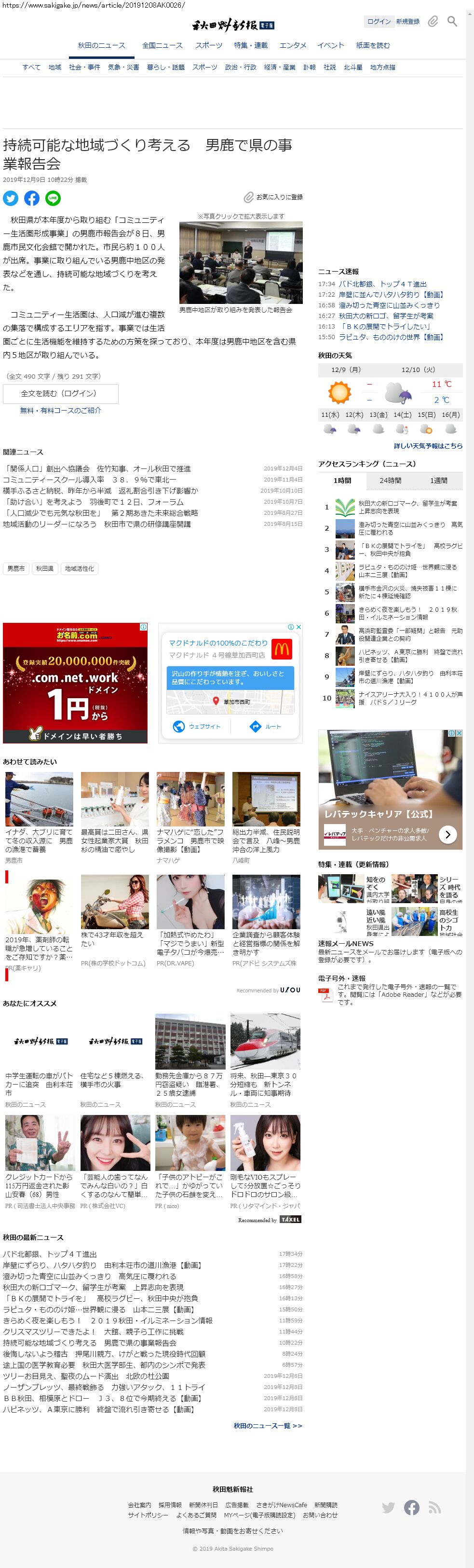Open 詳しい天気予報はこちら weather link
This screenshot has height=1568, width=474.
coord(428,446)
